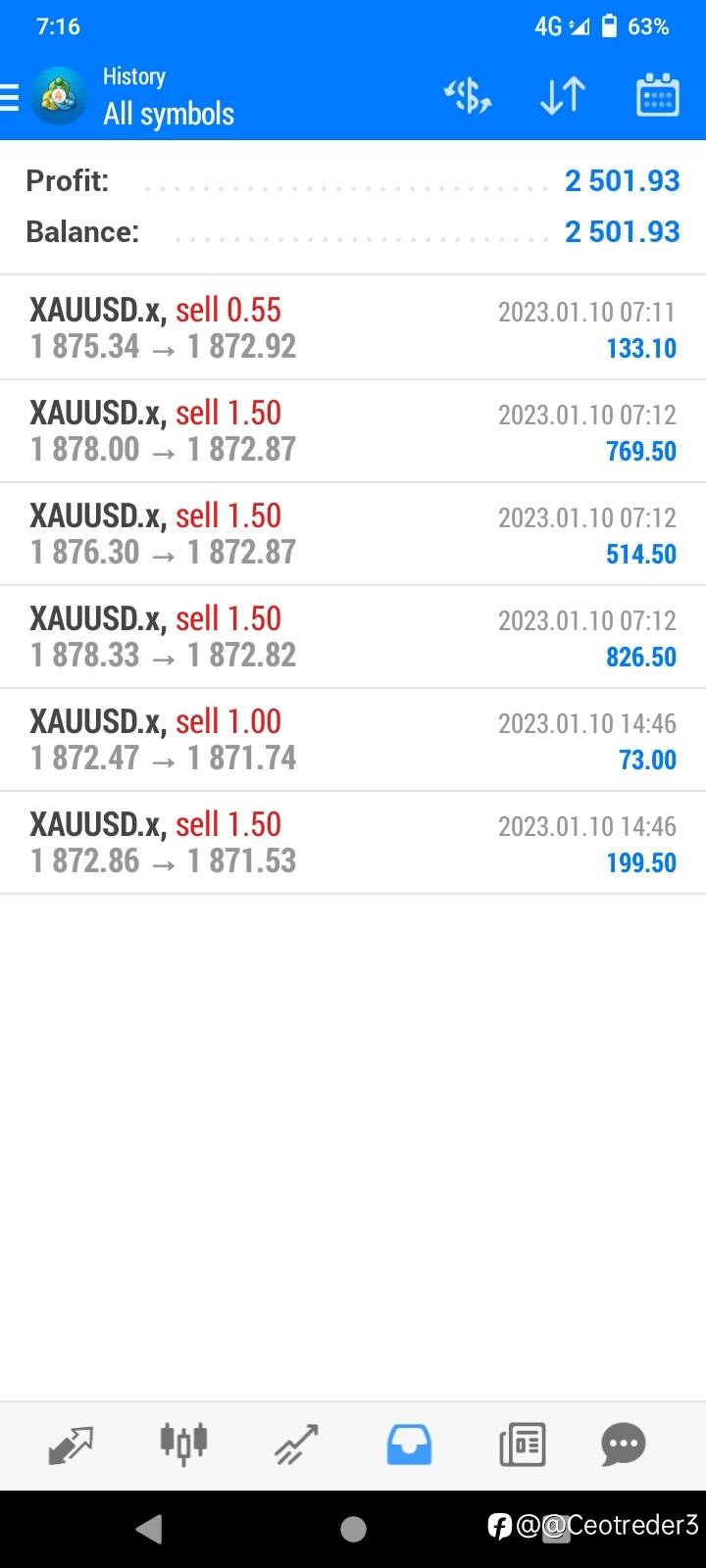Open the side drawer menu
706x1568 pixels.
12,97
